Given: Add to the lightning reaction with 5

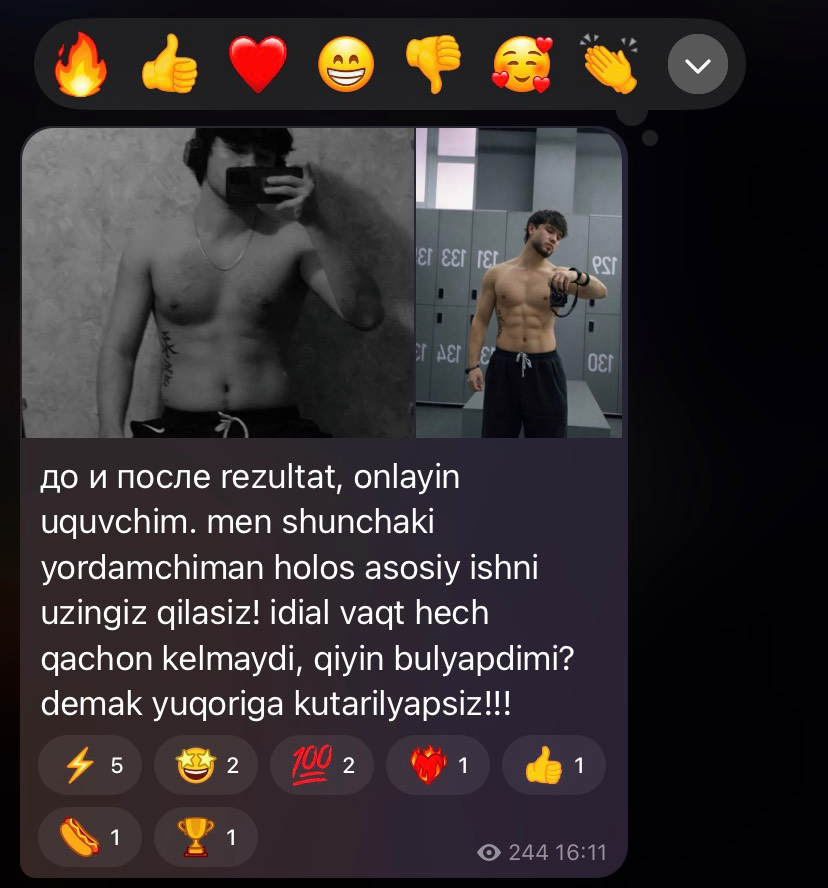Looking at the screenshot, I should click(x=90, y=766).
